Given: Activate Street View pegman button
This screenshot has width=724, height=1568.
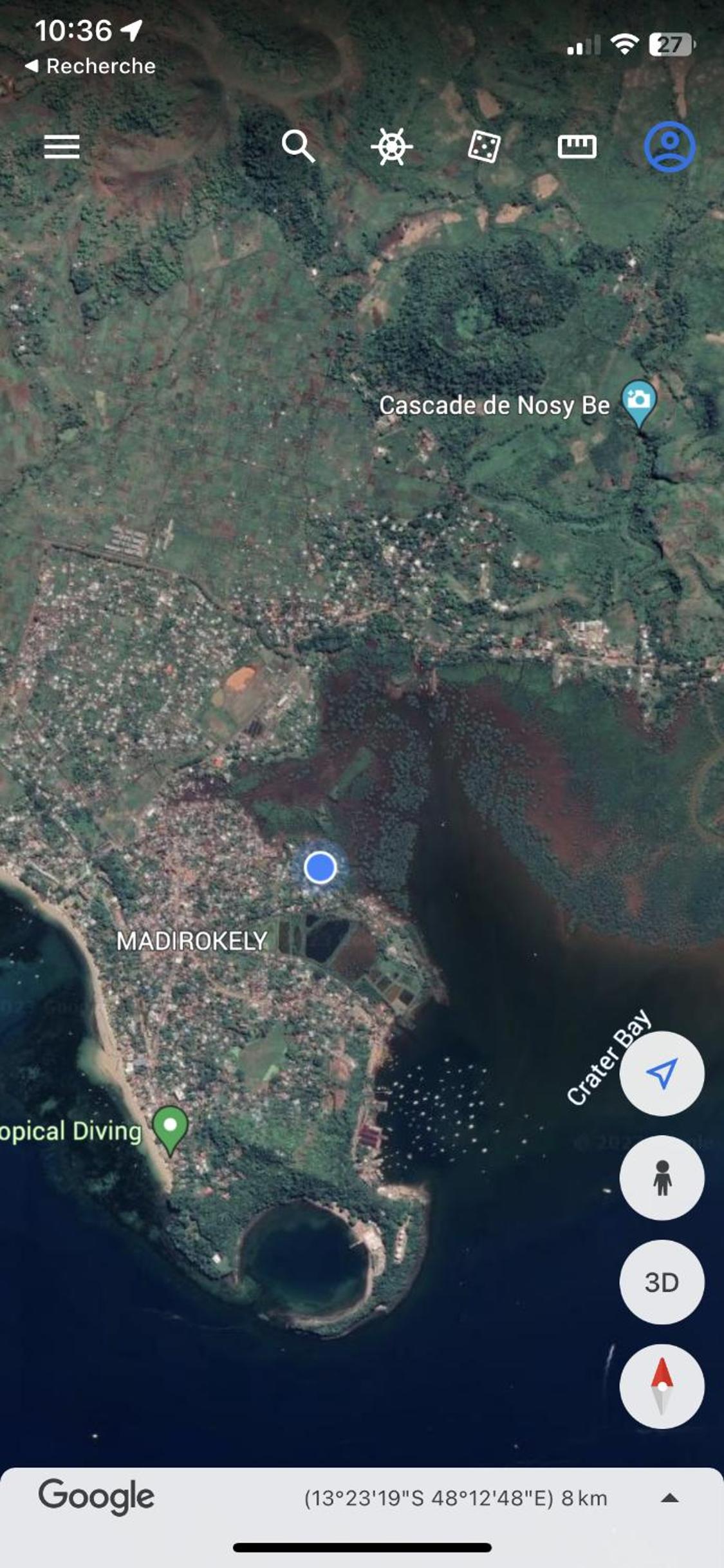Looking at the screenshot, I should pos(662,1177).
